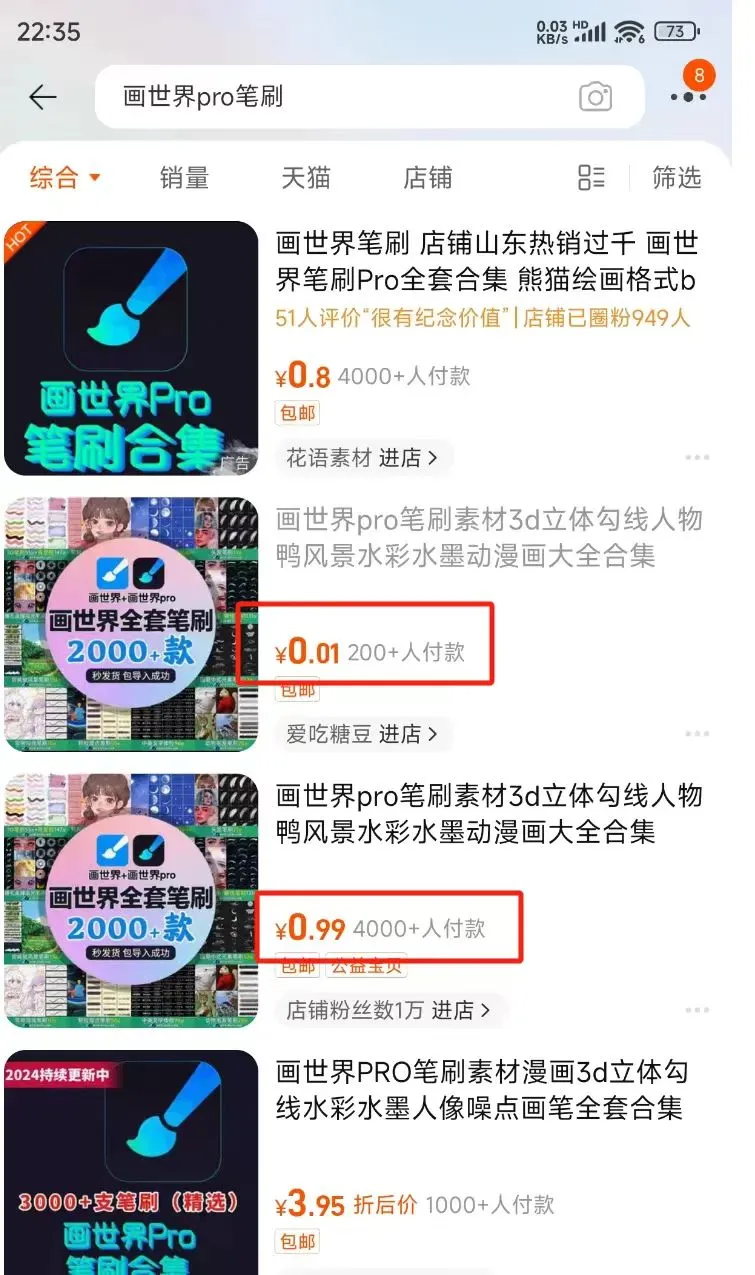Open the ¥0.01 笔刷素材 product listing
This screenshot has height=1275, width=755.
[488, 537]
